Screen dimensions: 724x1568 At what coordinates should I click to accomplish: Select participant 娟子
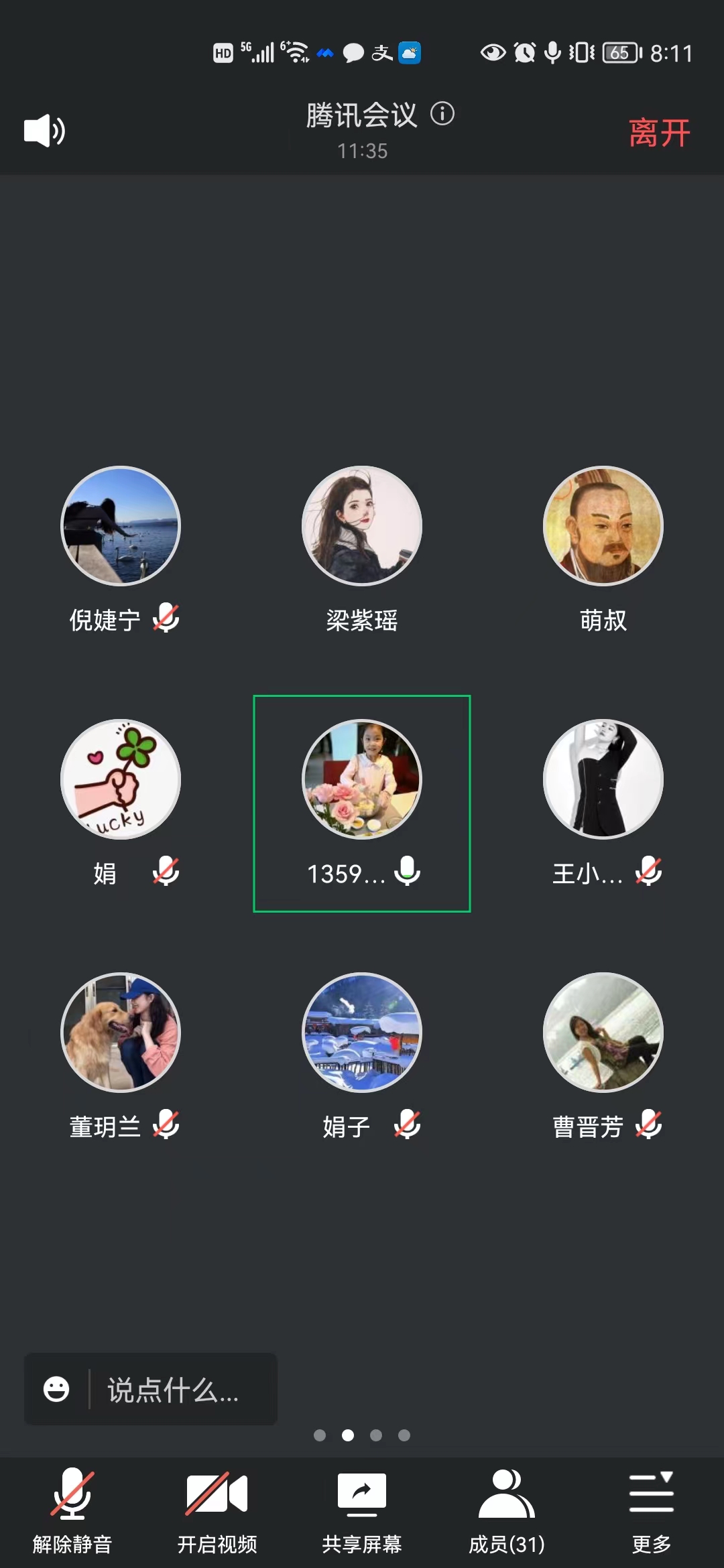pos(362,1033)
